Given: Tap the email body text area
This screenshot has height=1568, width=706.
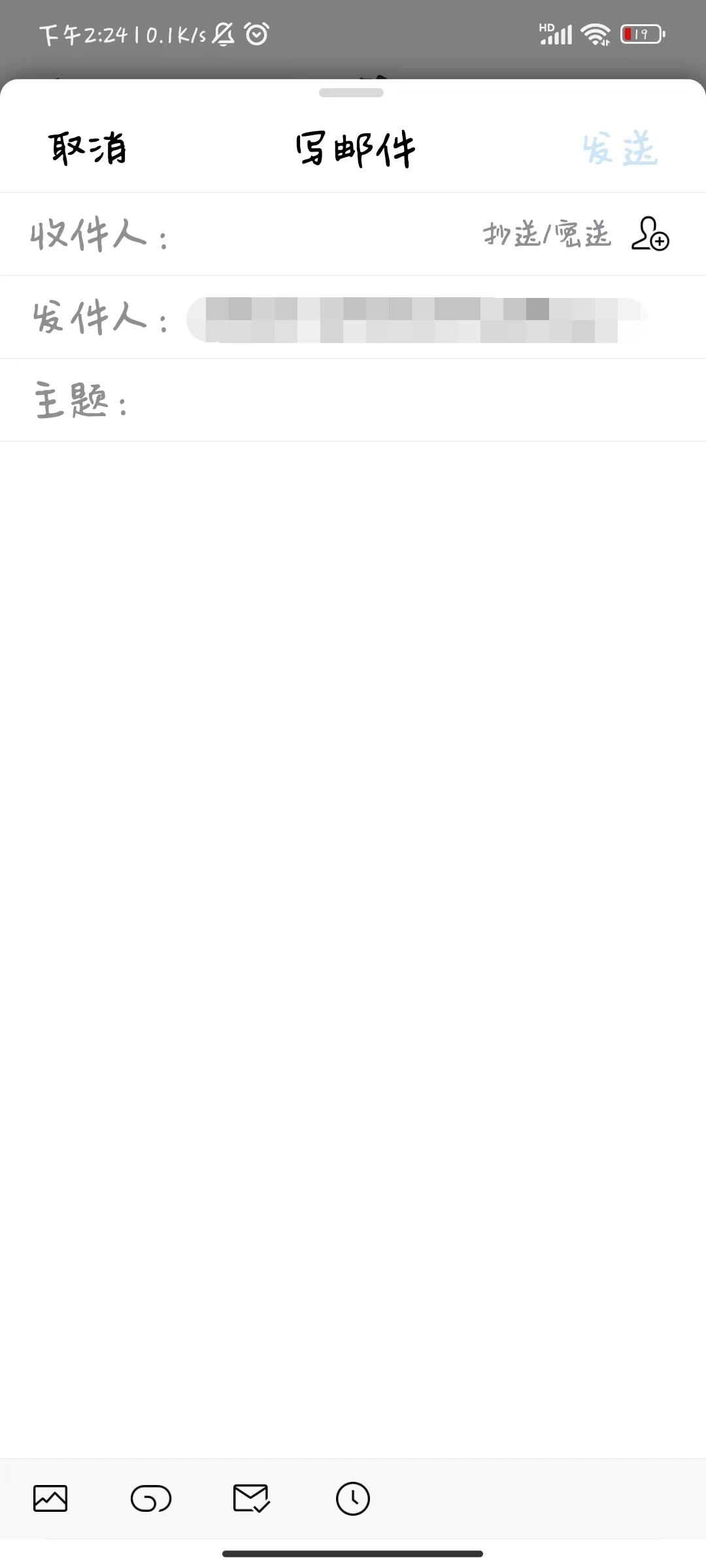Looking at the screenshot, I should pos(353,915).
